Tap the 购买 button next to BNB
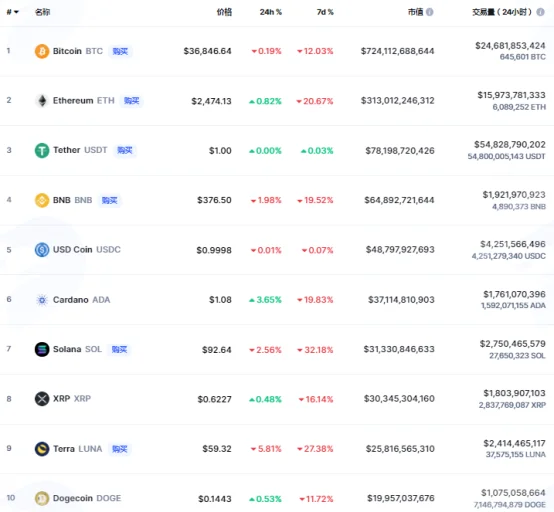This screenshot has width=554, height=512. click(110, 200)
